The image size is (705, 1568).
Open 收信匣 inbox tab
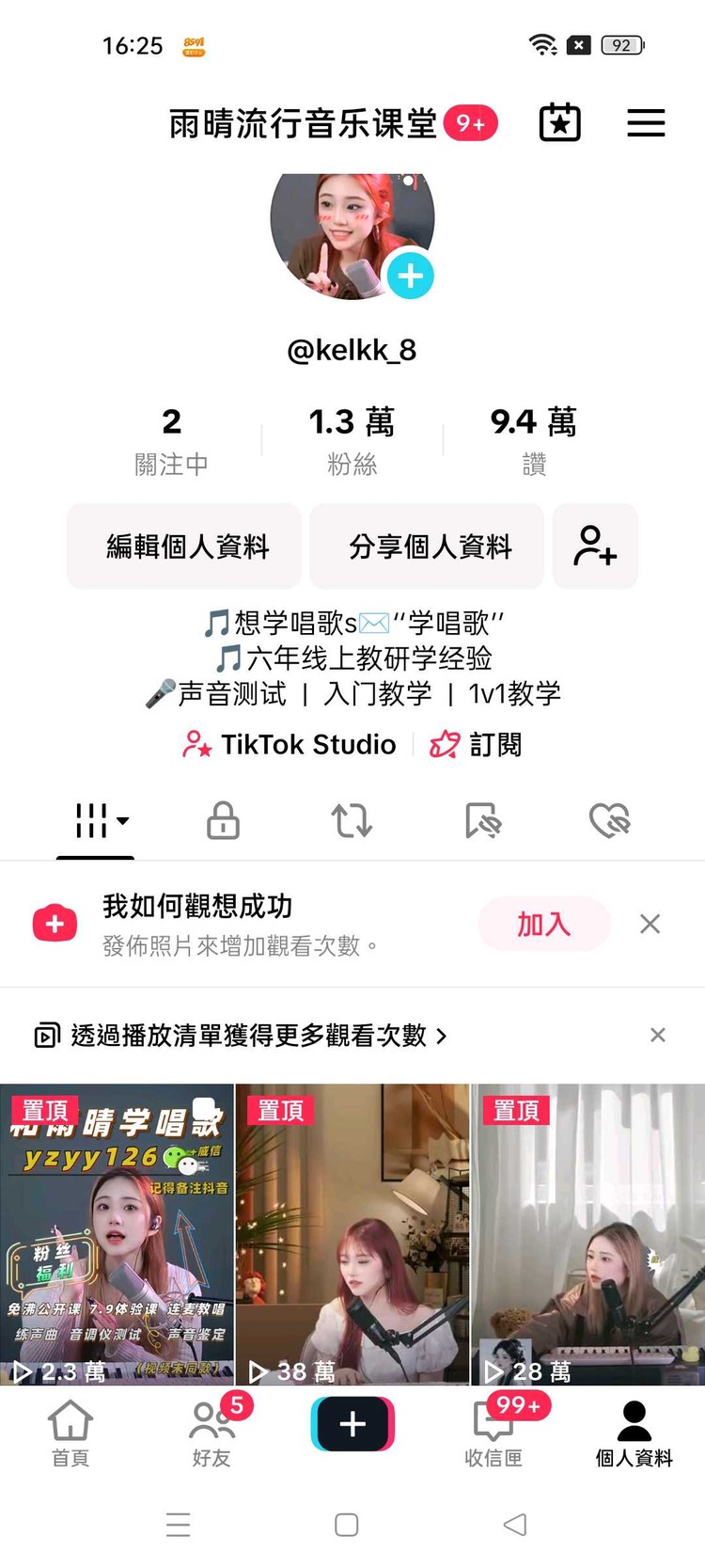pos(493,1433)
